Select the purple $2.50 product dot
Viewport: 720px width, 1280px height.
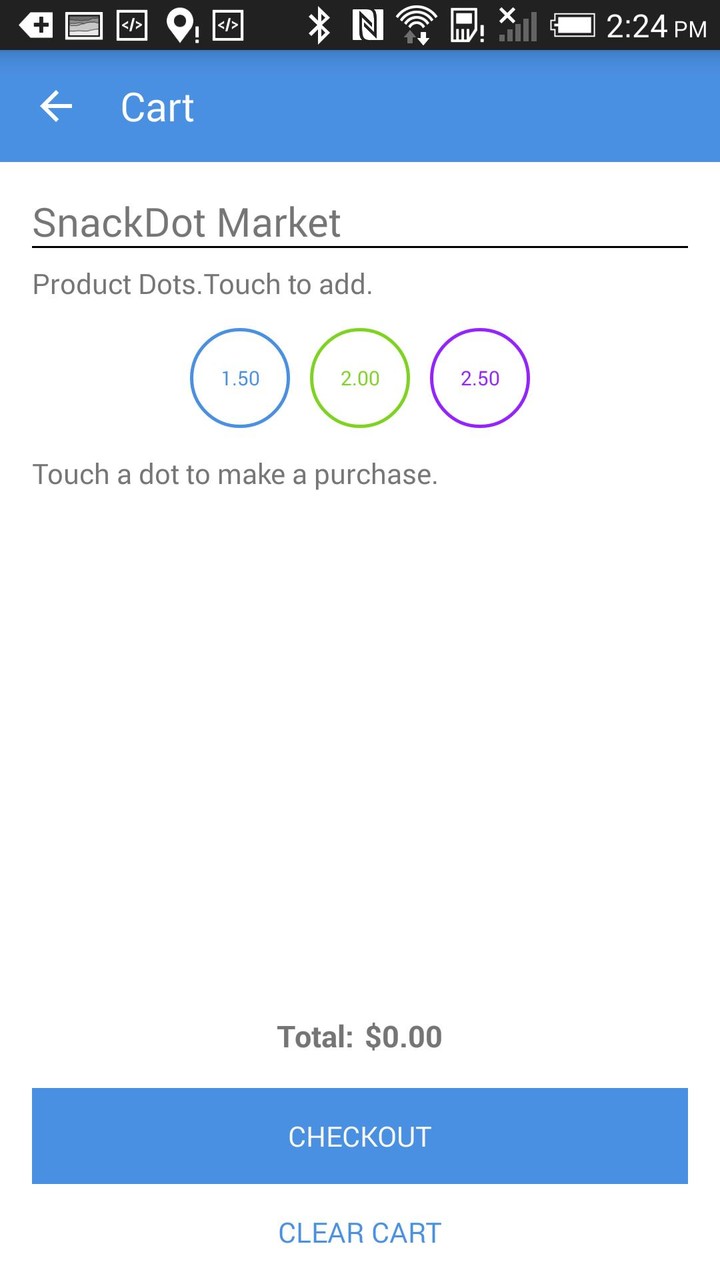[479, 378]
